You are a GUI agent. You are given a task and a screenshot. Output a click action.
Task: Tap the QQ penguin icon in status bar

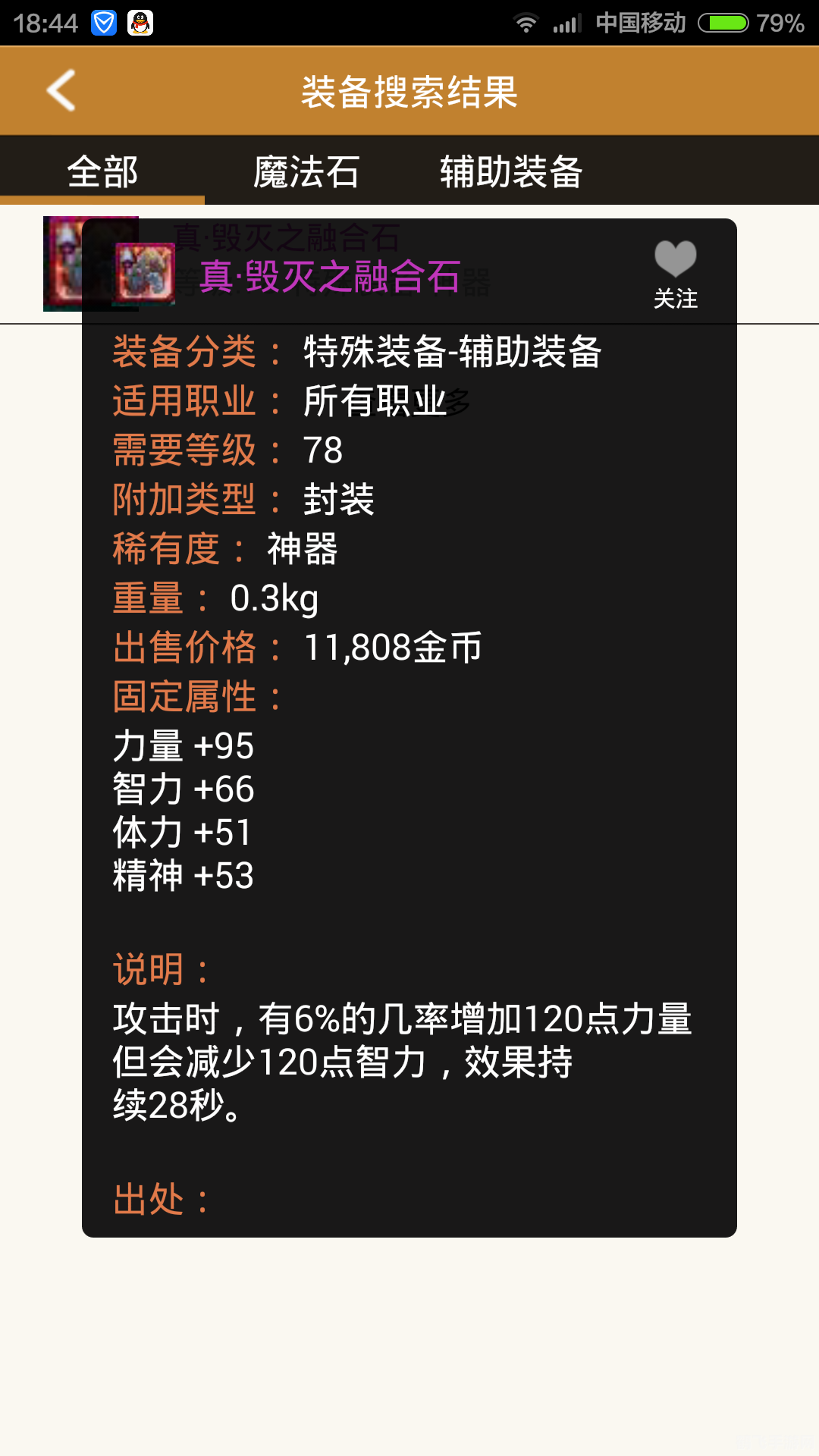click(139, 23)
